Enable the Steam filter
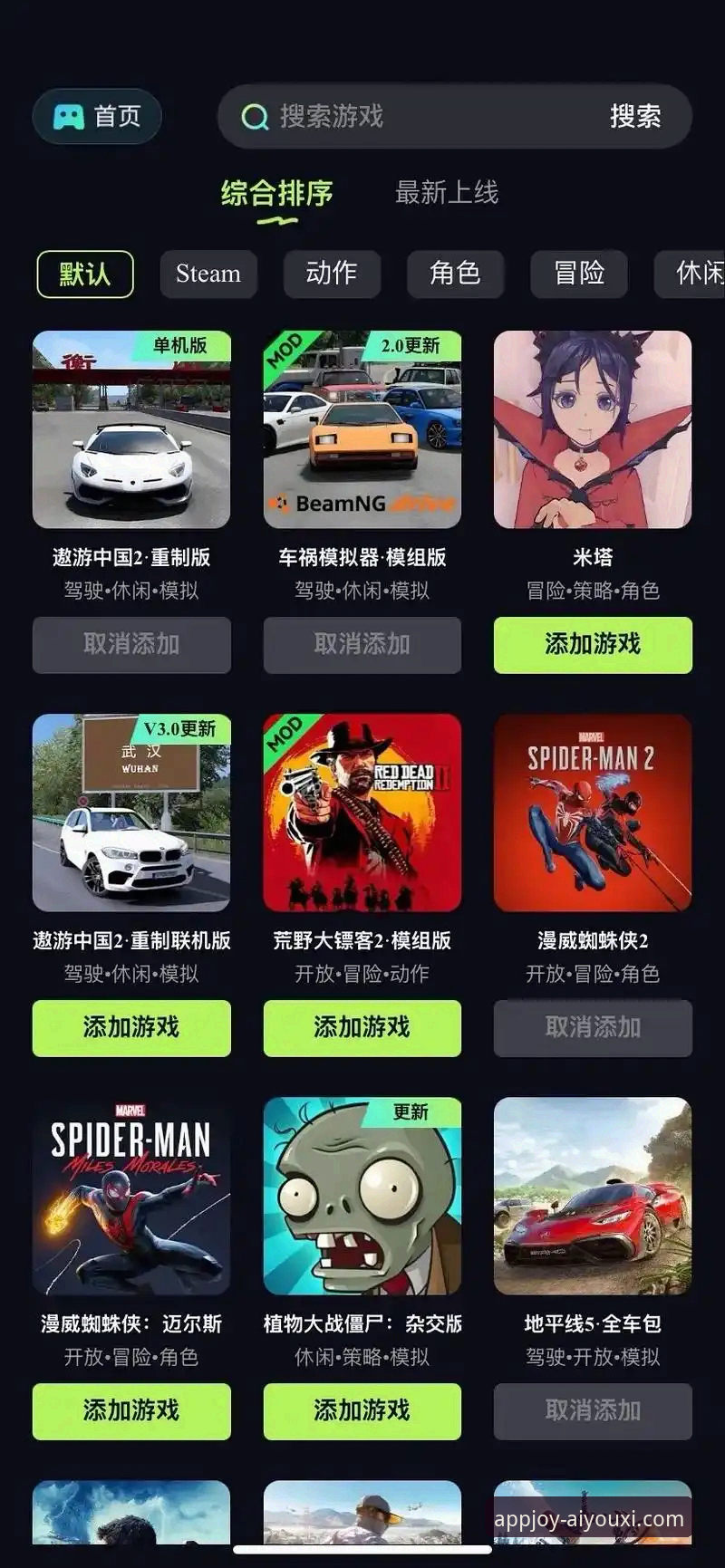Screen dimensions: 725x1568 click(x=208, y=274)
